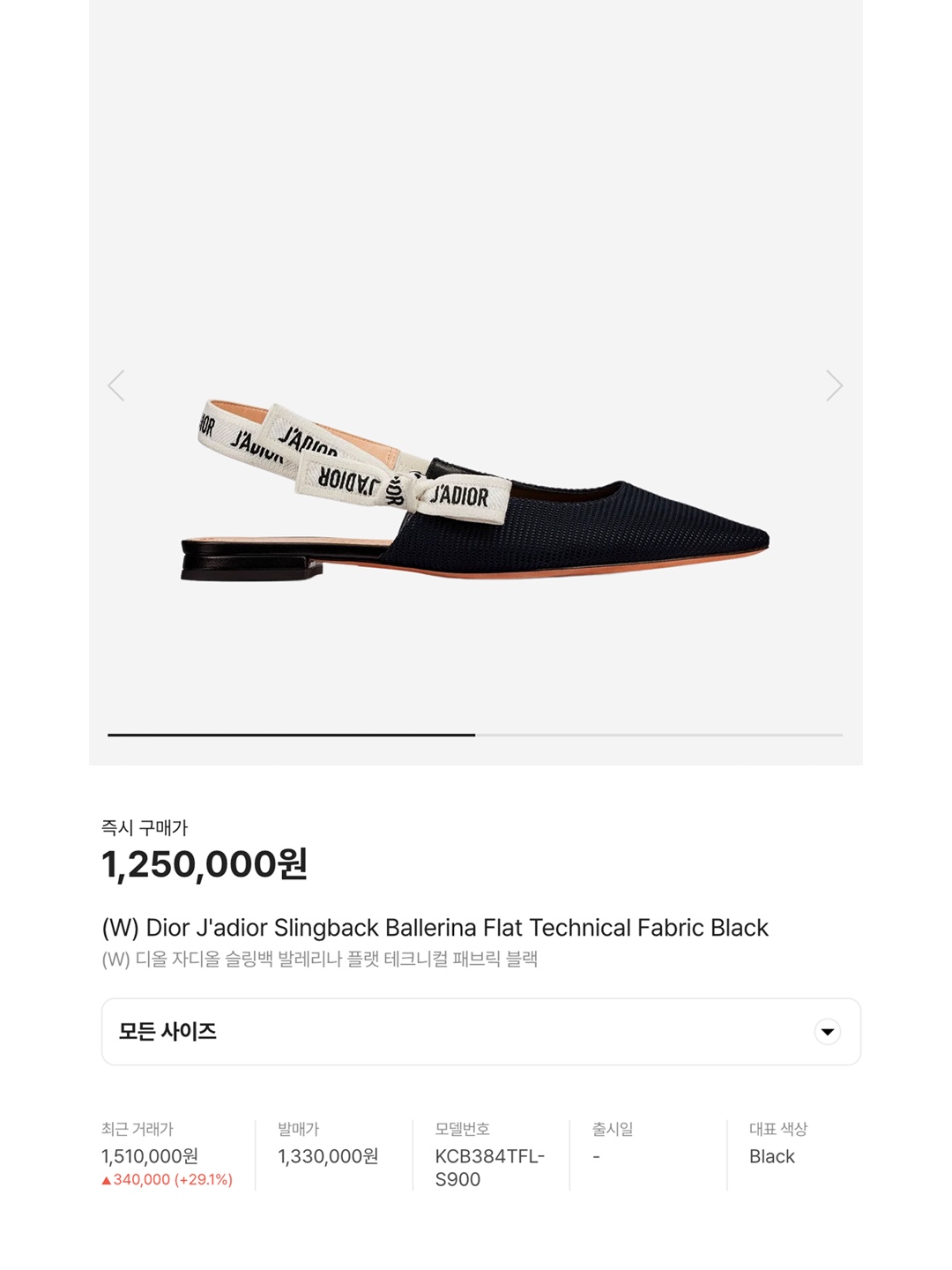The width and height of the screenshot is (952, 1270).
Task: View the previous product image
Action: [116, 385]
